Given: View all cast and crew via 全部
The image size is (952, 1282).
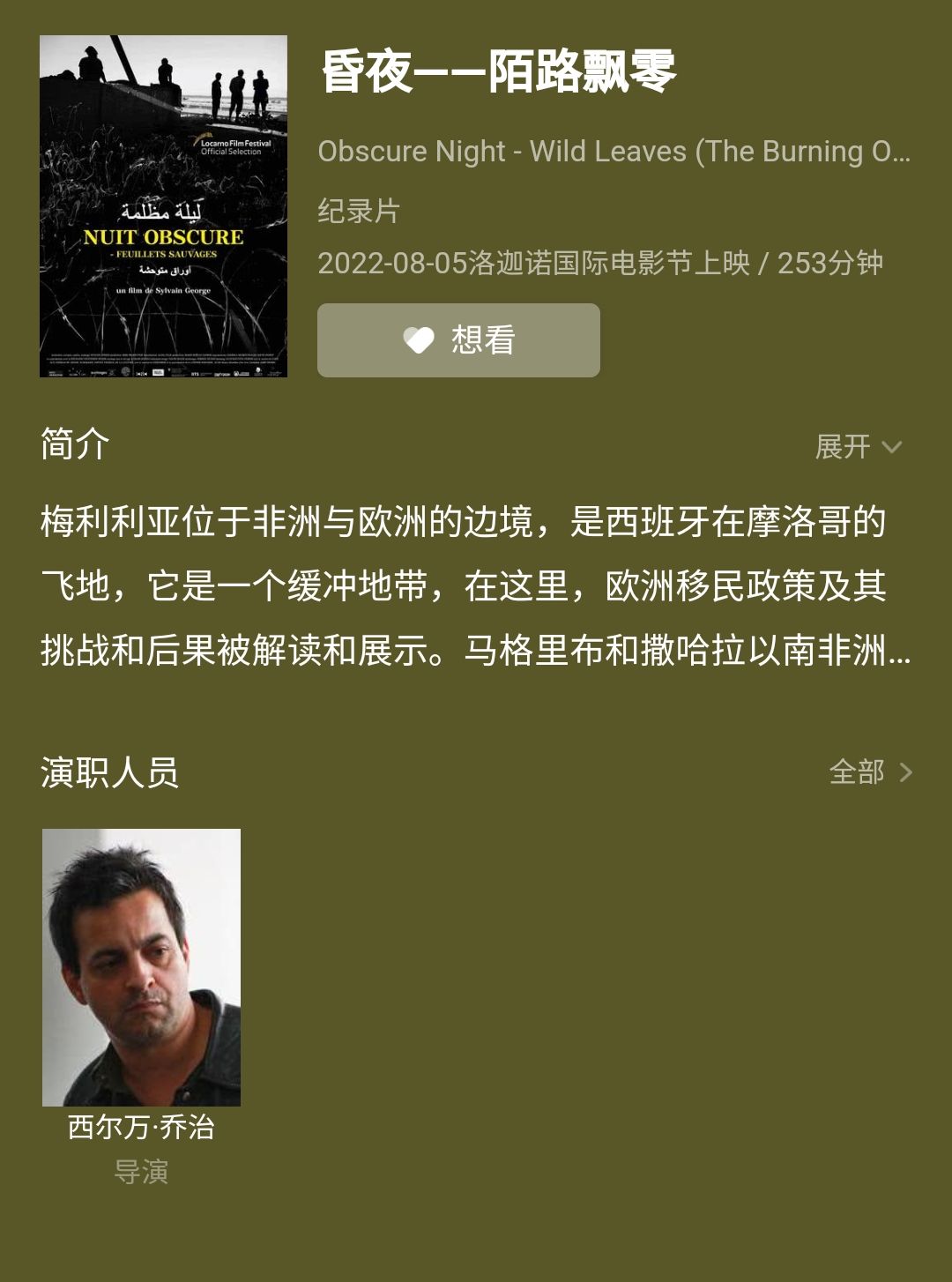Looking at the screenshot, I should tap(870, 772).
